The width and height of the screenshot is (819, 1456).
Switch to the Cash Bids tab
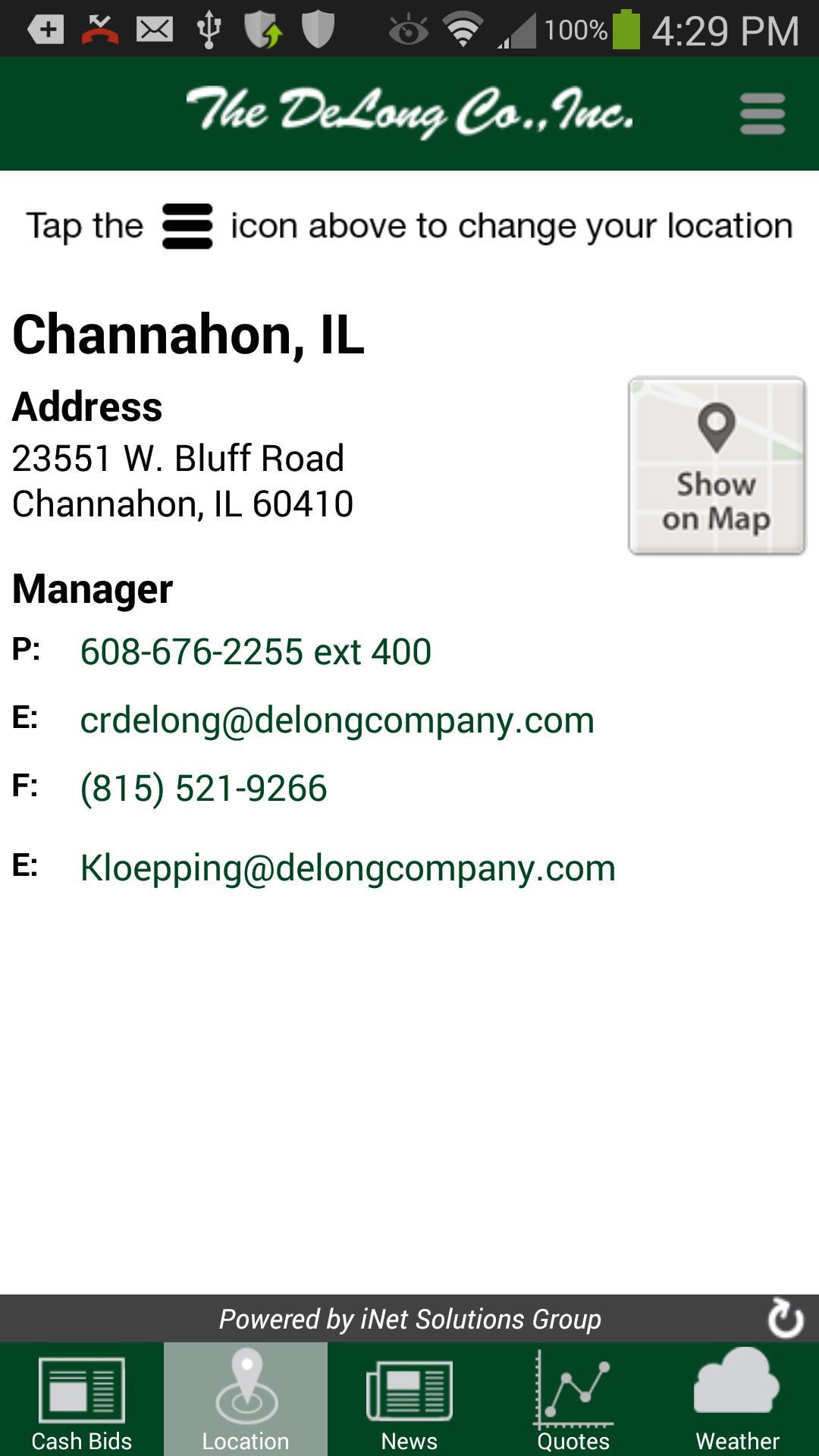pos(82,1400)
